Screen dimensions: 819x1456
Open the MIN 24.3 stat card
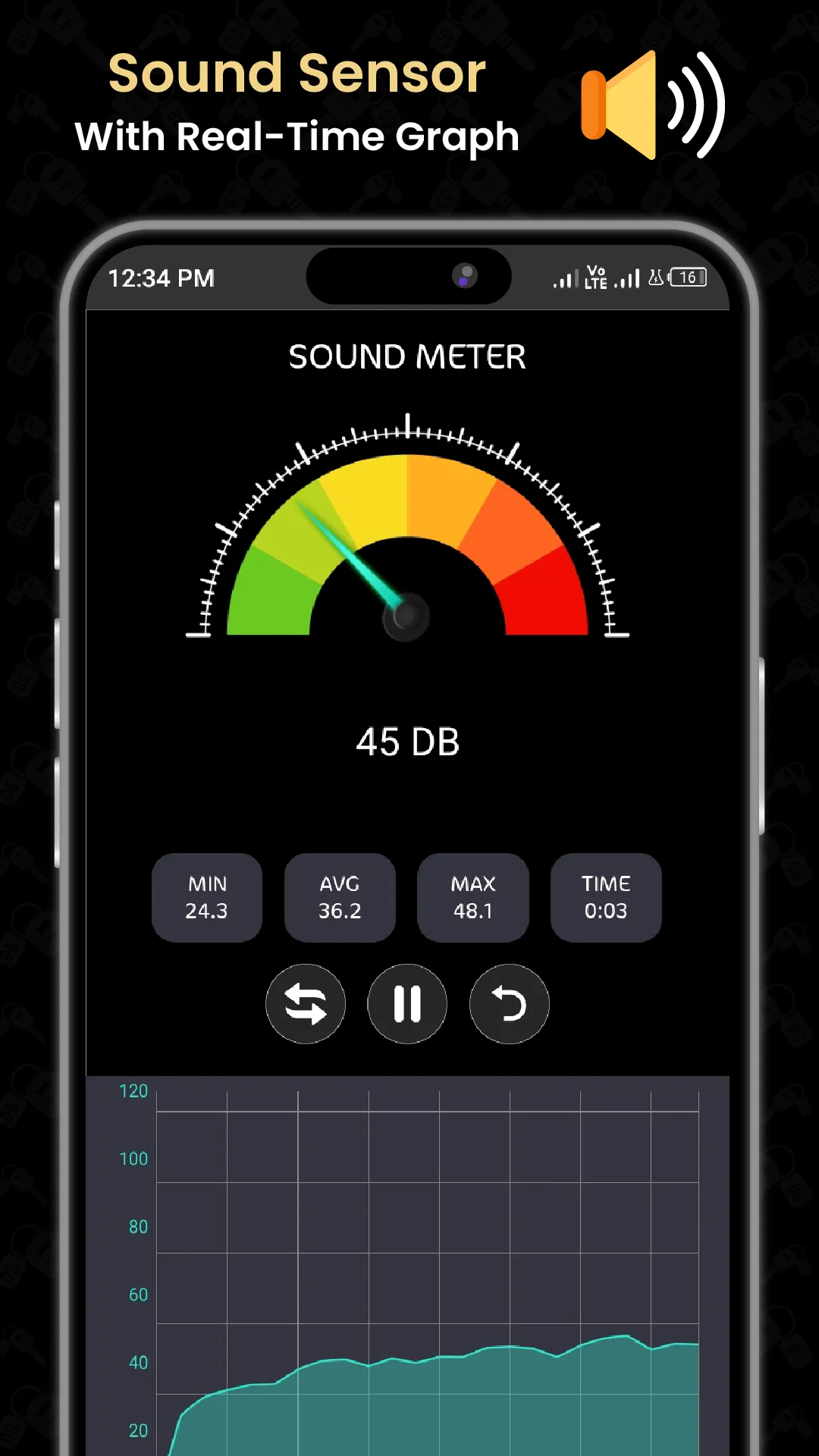207,898
